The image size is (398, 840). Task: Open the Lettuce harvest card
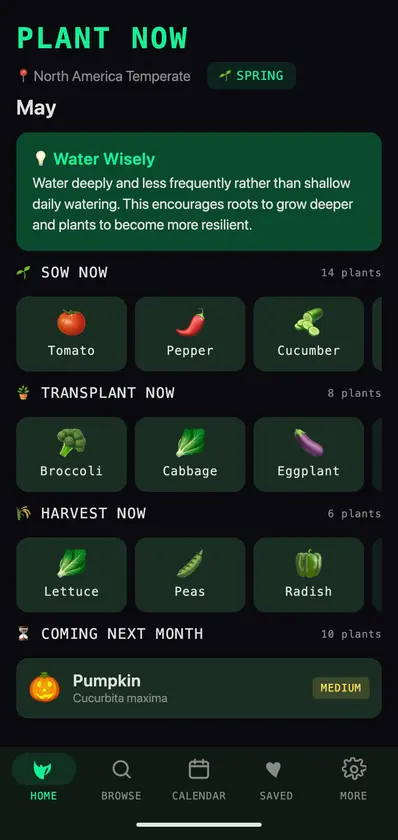pyautogui.click(x=71, y=575)
